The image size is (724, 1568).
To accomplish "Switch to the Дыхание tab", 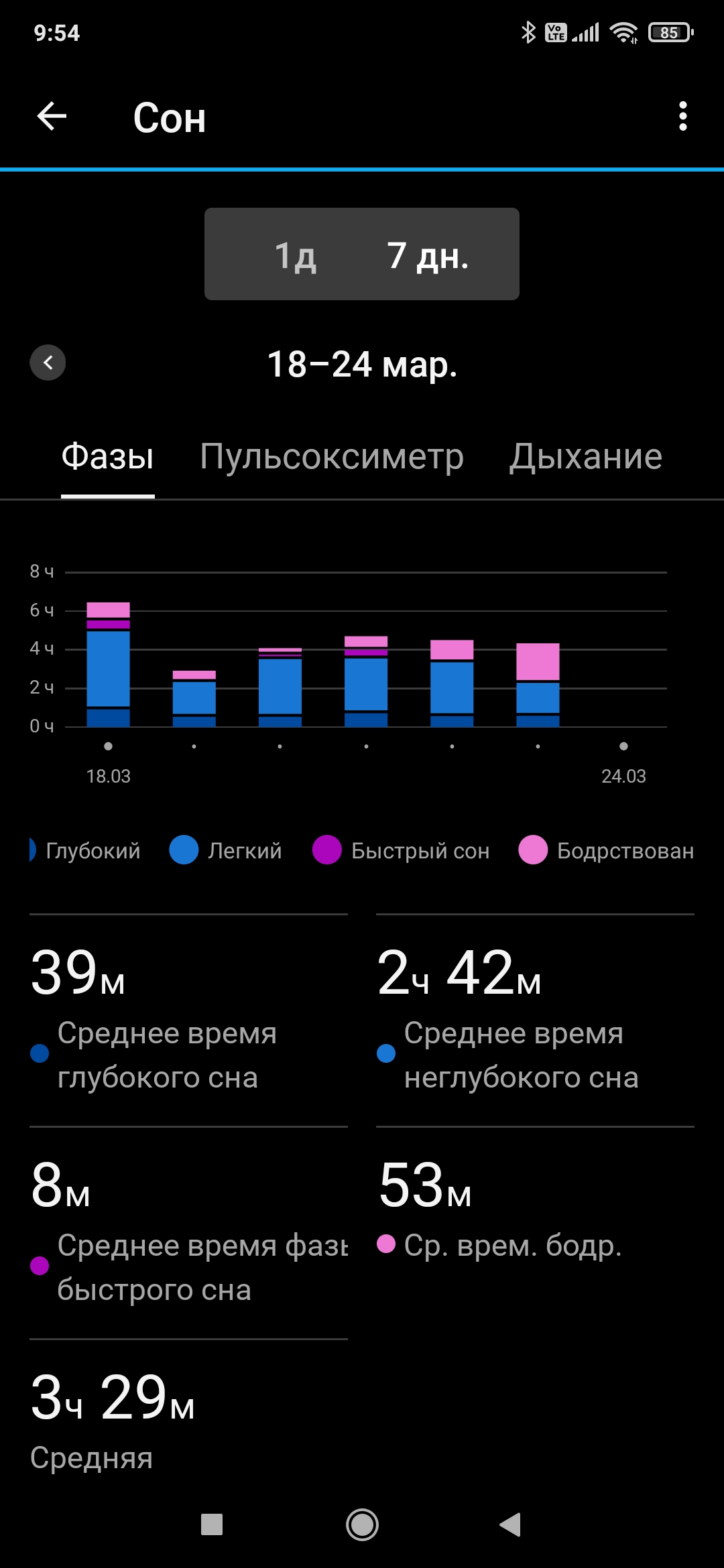I will pos(585,457).
